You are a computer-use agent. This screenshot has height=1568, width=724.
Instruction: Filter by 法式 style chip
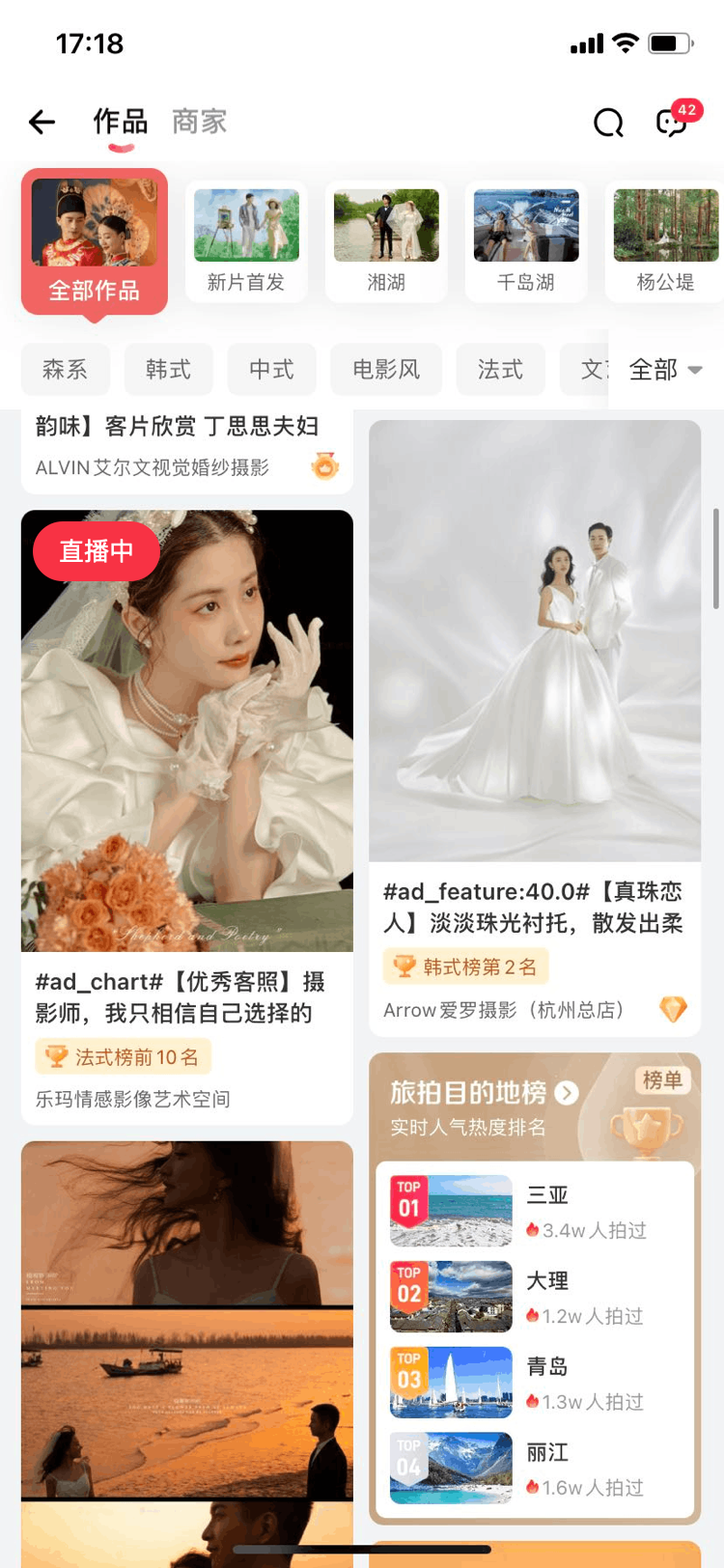(501, 370)
